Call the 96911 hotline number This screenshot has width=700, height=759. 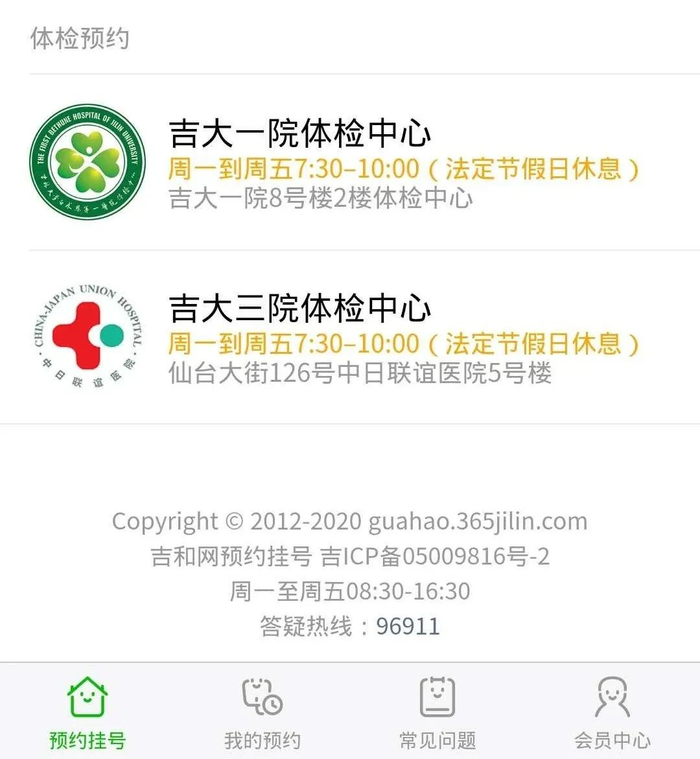408,627
